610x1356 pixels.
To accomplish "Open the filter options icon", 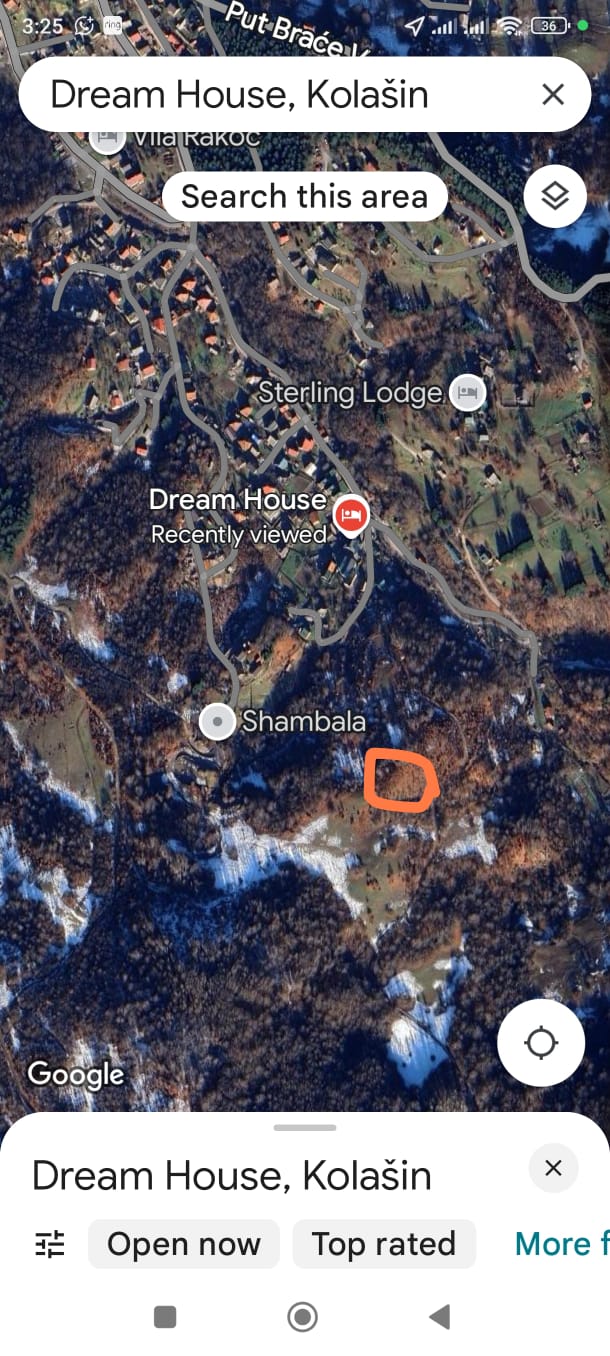I will point(50,1244).
